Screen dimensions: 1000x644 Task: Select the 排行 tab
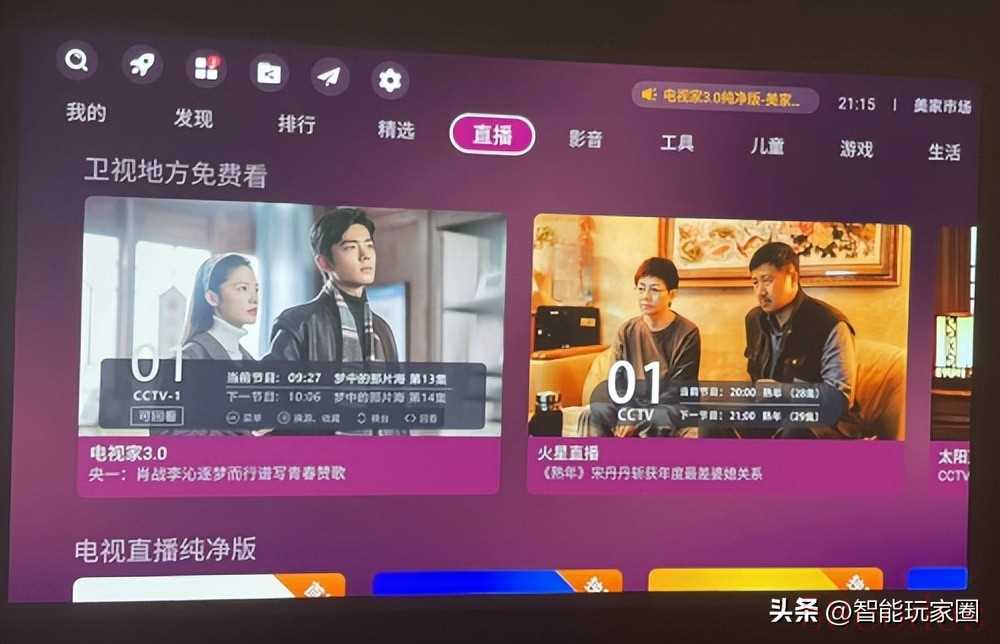296,125
